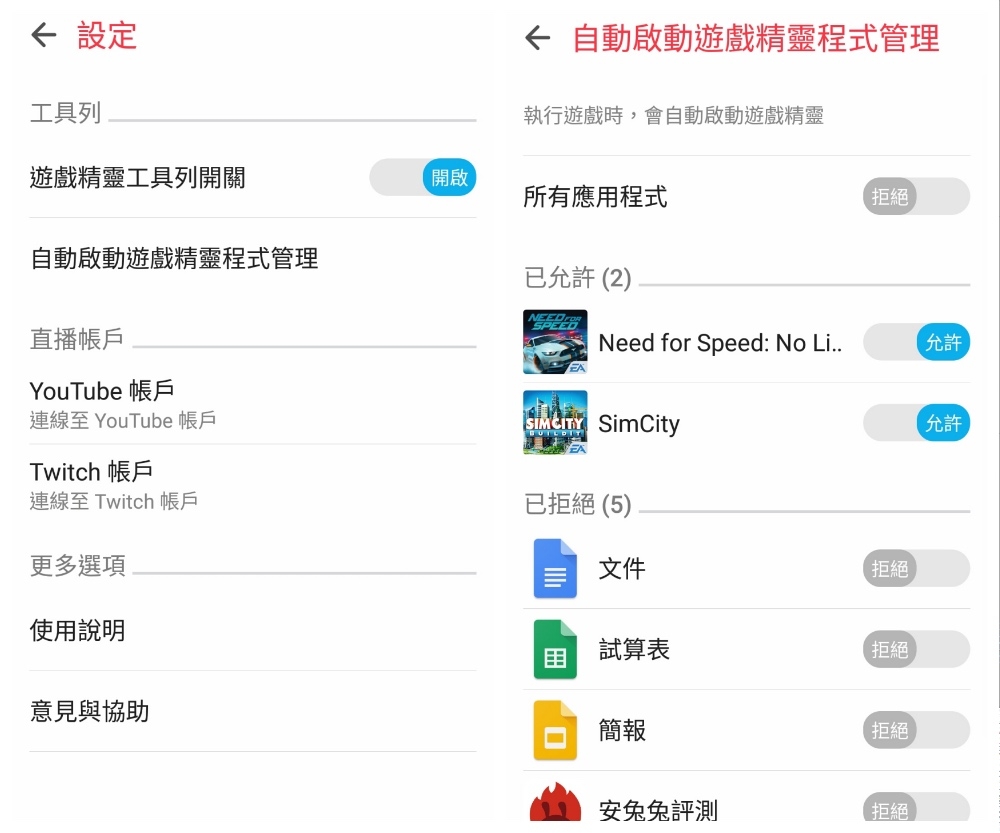This screenshot has width=1000, height=833.
Task: Tap back arrow beside the 自動啟動遊戲精靈程式管理 title
Action: pyautogui.click(x=538, y=38)
